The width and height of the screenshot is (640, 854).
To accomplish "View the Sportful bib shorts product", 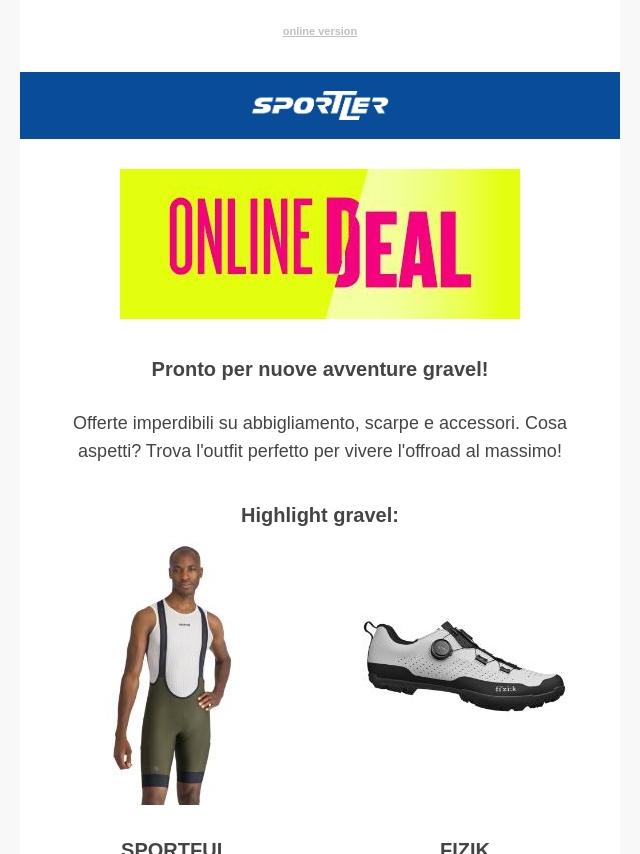I will [x=172, y=675].
